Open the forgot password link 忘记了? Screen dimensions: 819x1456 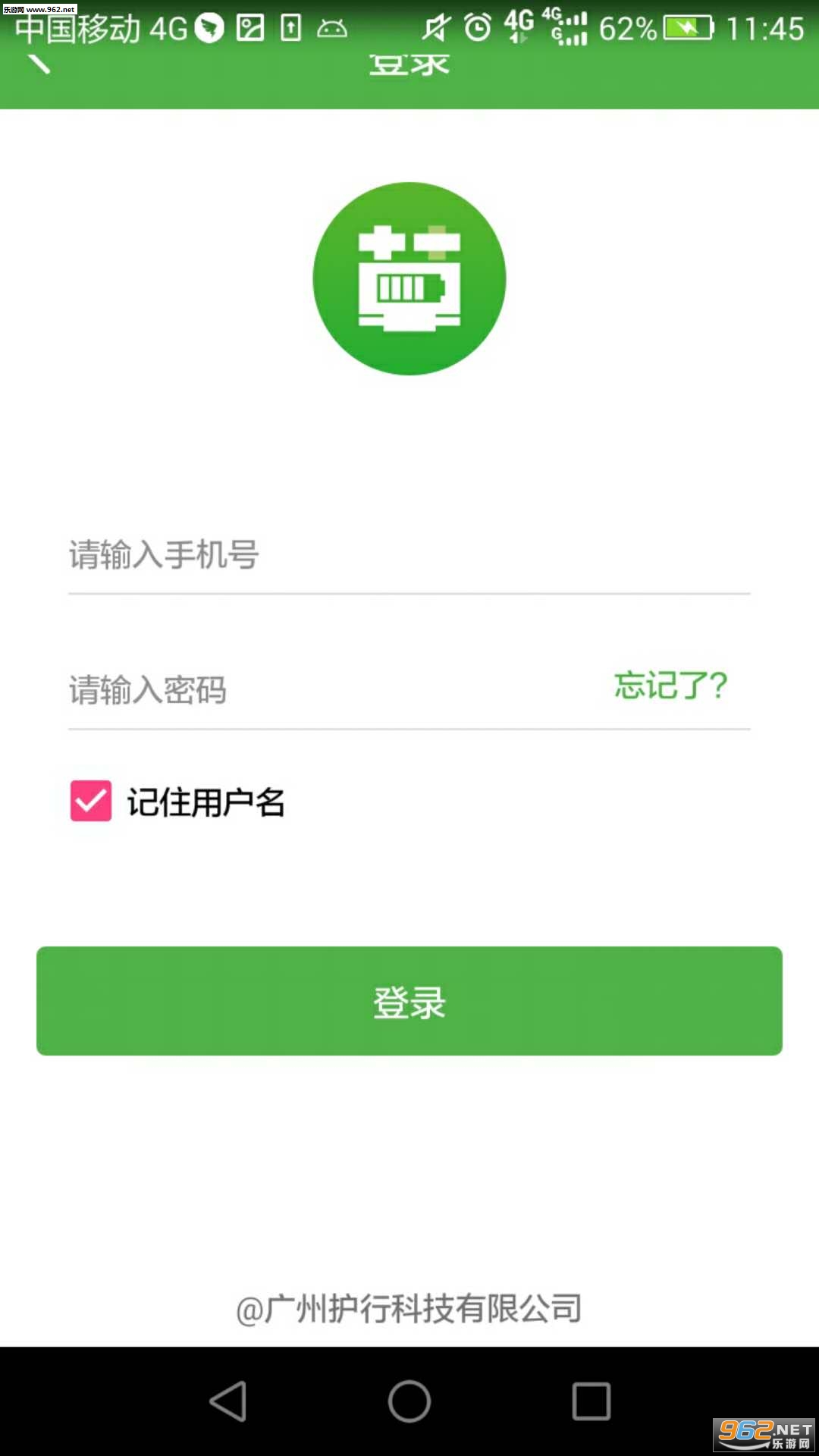coord(670,686)
